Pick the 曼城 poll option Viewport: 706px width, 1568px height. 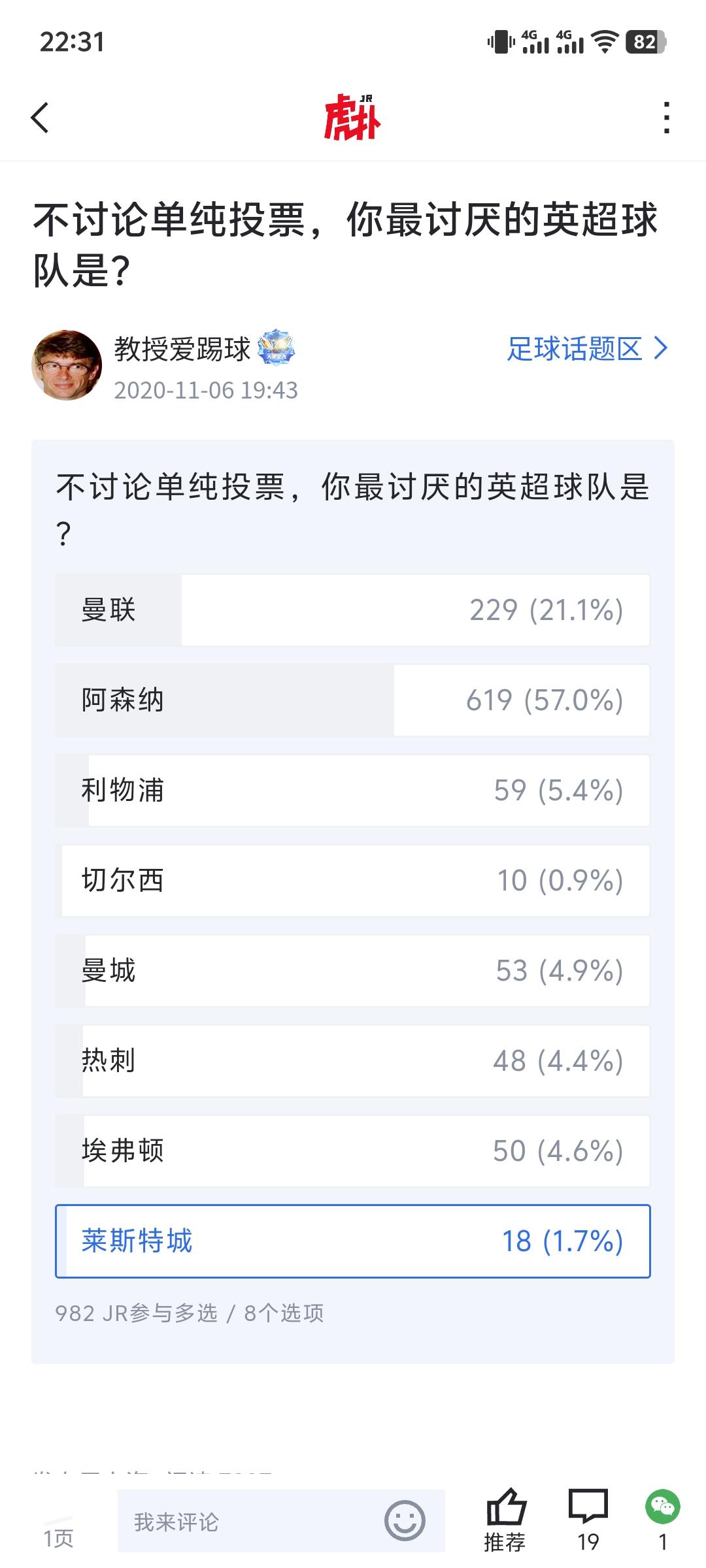coord(353,971)
